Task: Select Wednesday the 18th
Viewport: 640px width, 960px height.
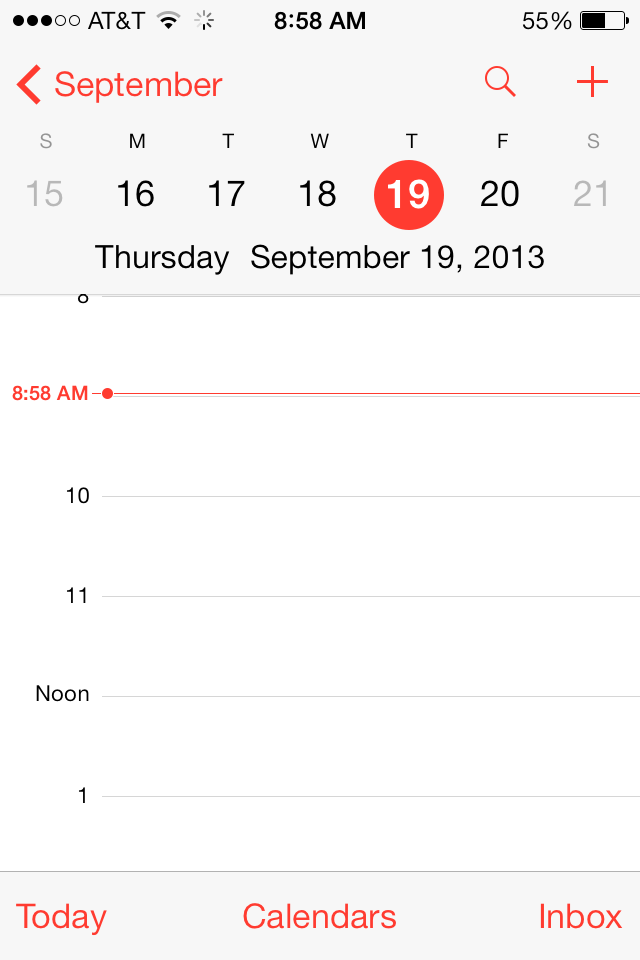Action: click(x=318, y=193)
